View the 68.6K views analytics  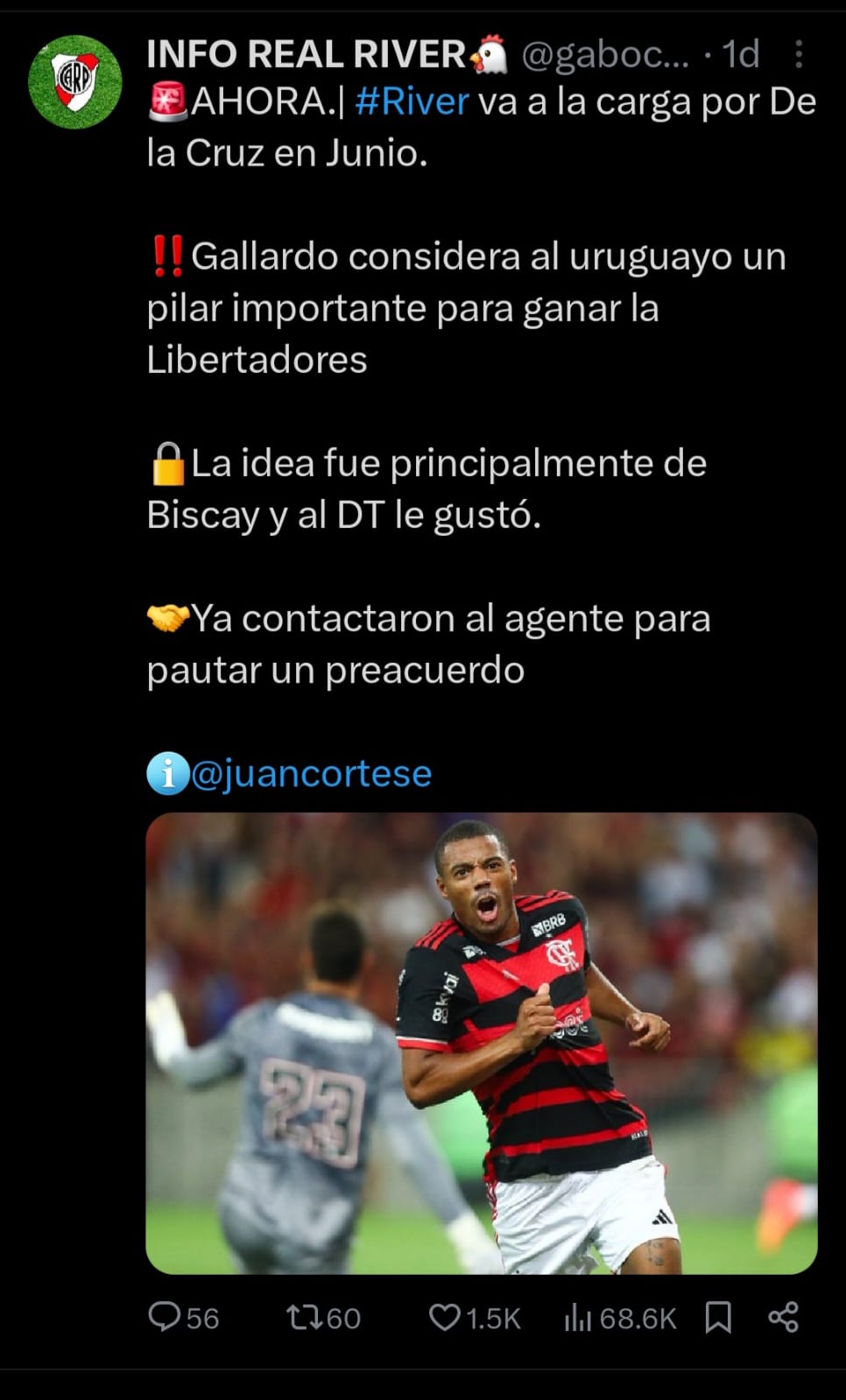(x=620, y=1318)
